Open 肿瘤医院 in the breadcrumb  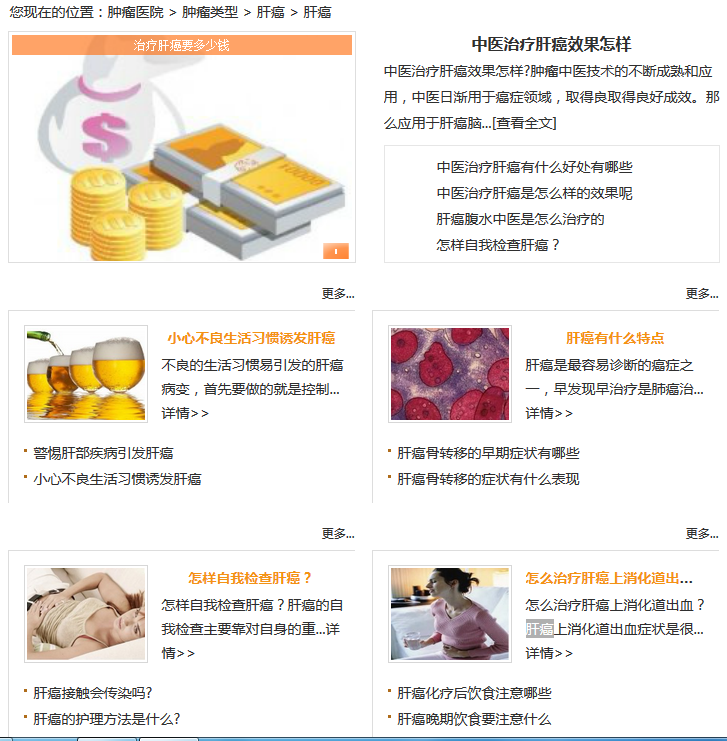135,13
